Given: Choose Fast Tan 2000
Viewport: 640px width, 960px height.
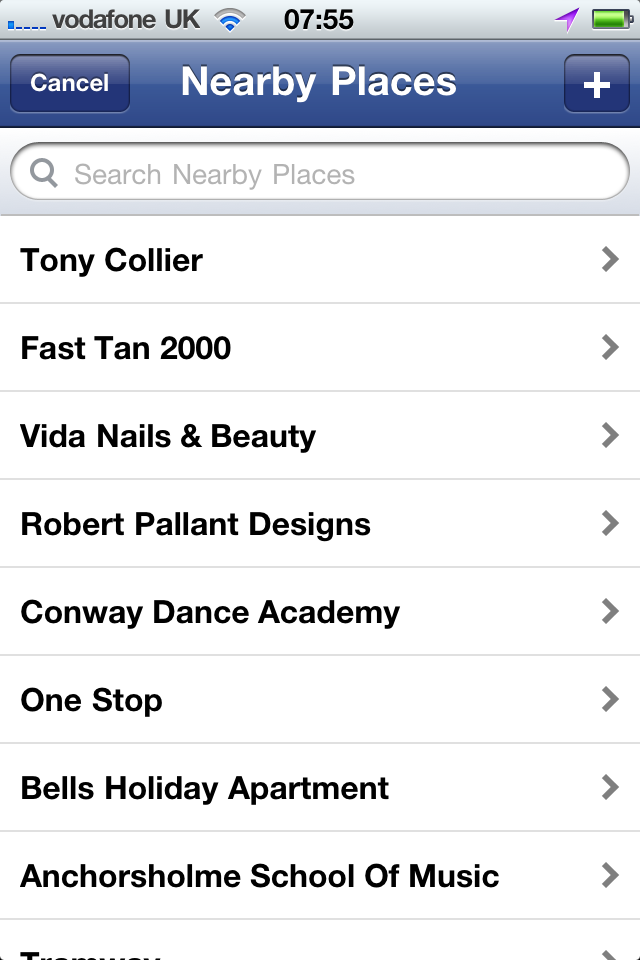Looking at the screenshot, I should 320,348.
